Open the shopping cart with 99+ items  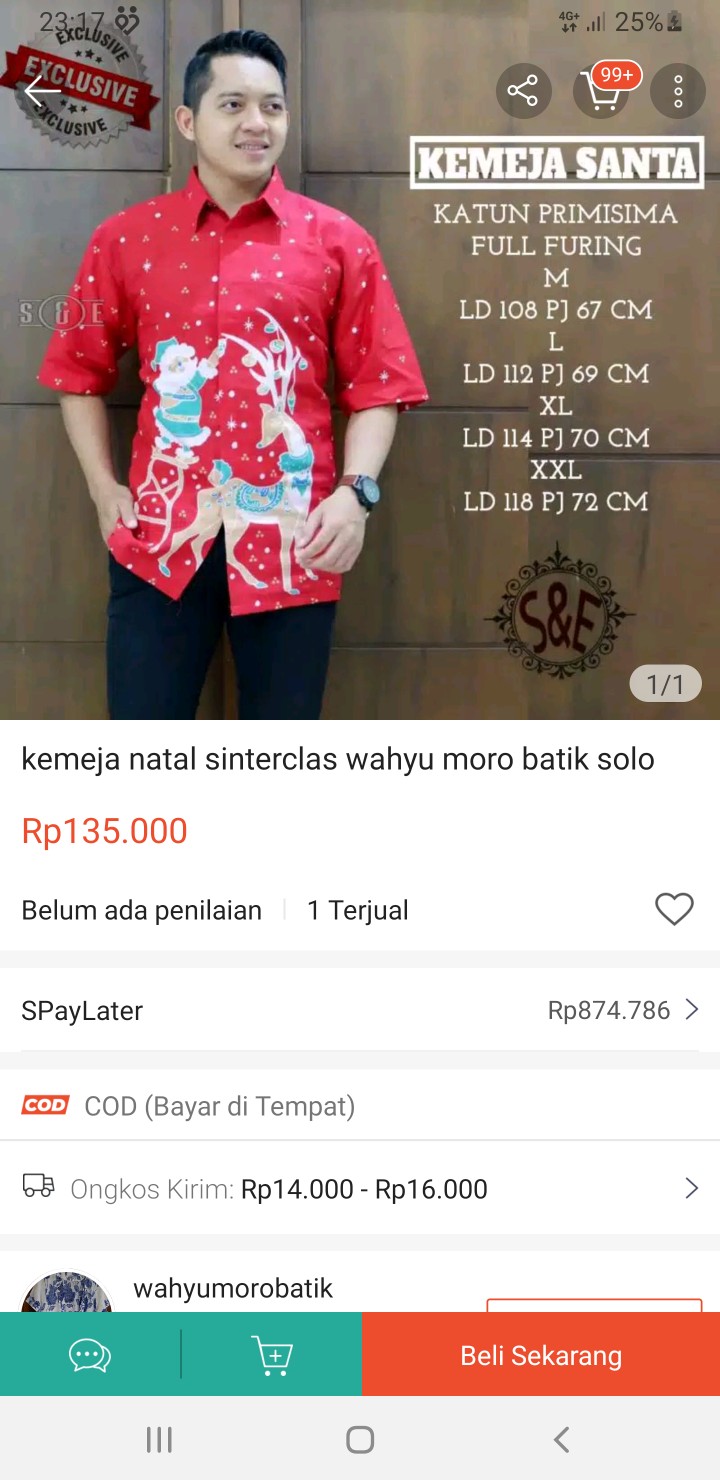(x=601, y=93)
